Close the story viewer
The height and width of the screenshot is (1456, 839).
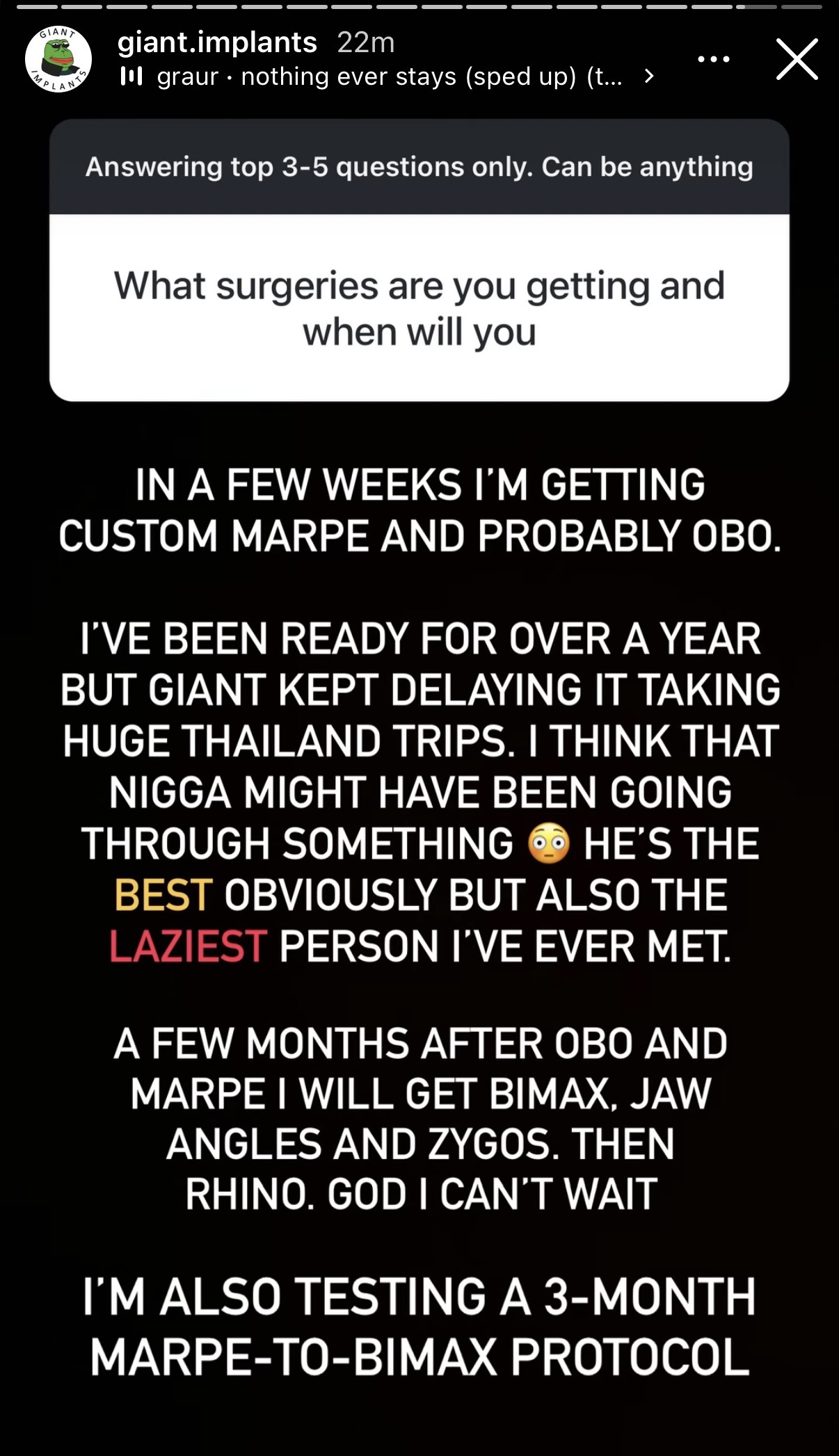click(797, 59)
